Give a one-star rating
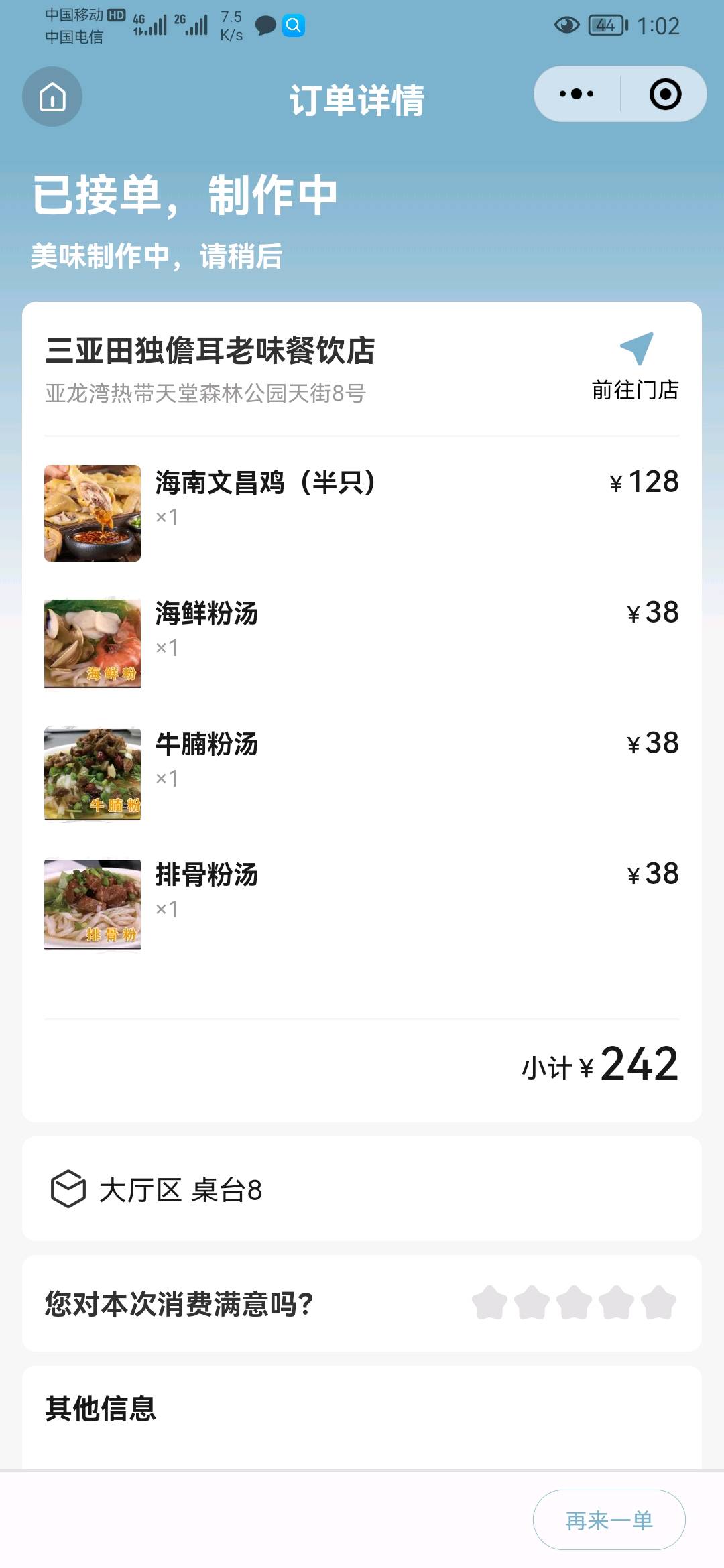Viewport: 724px width, 1568px height. click(x=489, y=1303)
